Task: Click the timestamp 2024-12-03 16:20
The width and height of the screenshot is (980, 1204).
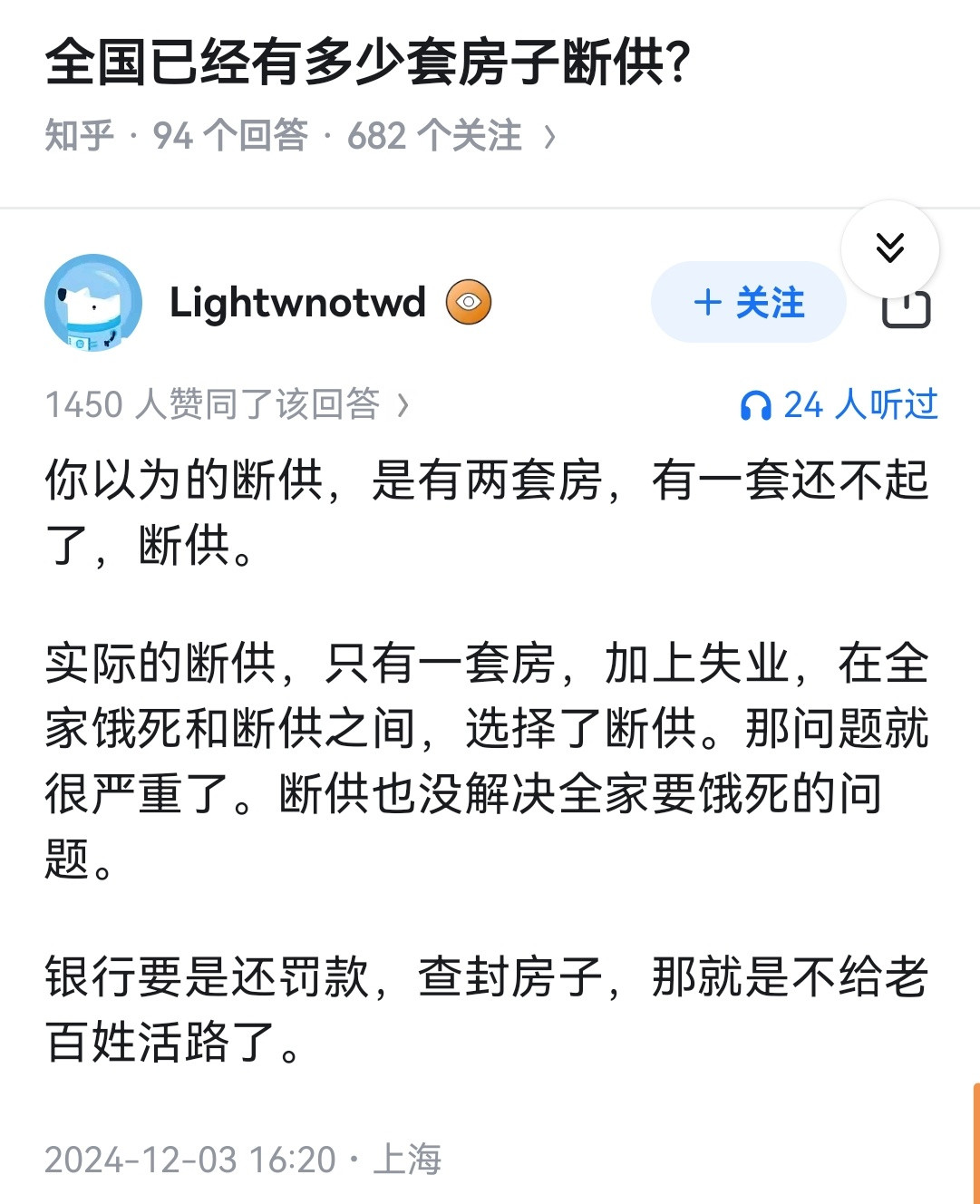Action: 190,1158
